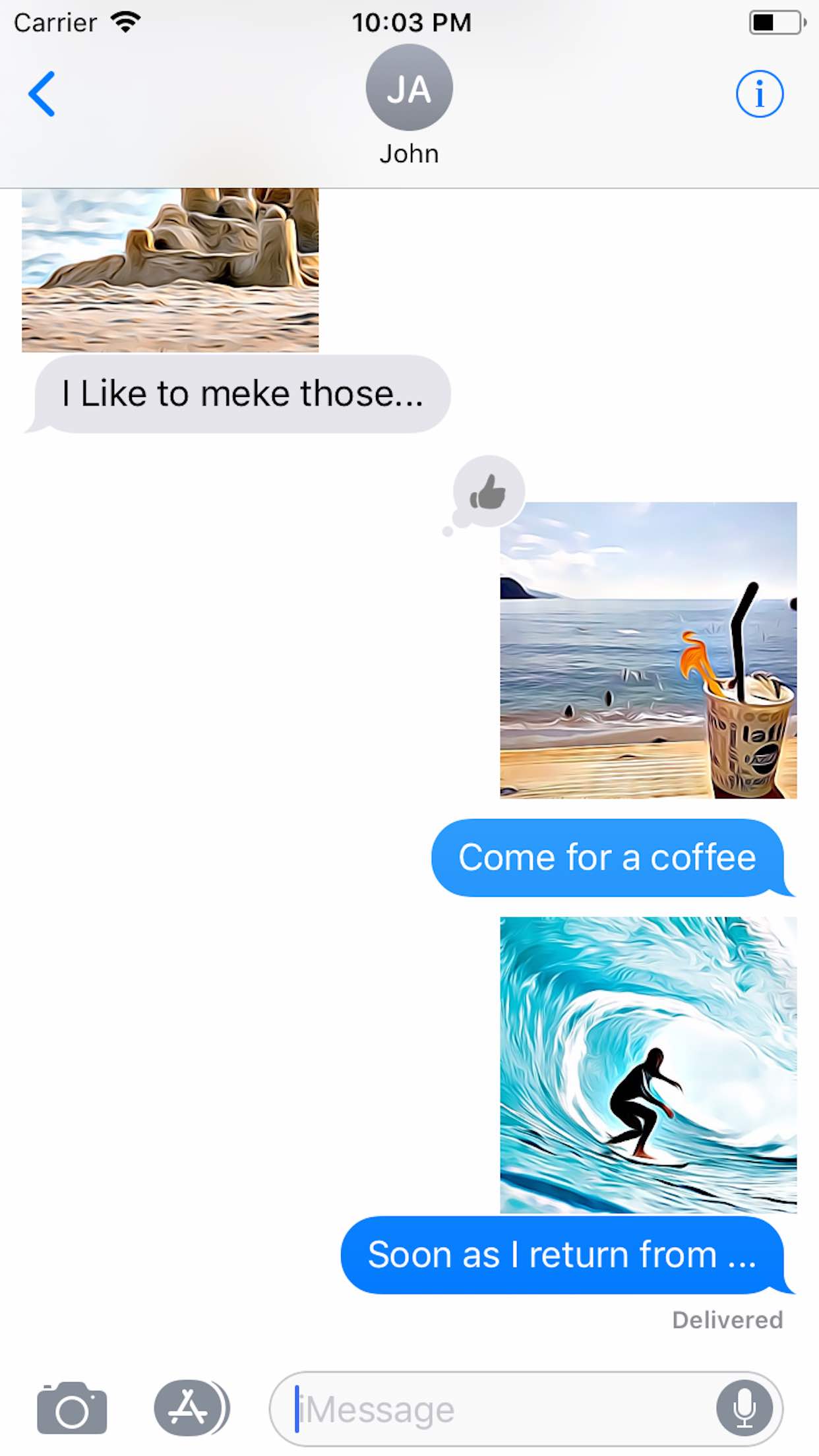
Task: Open the sandcastle photo
Action: pos(170,270)
